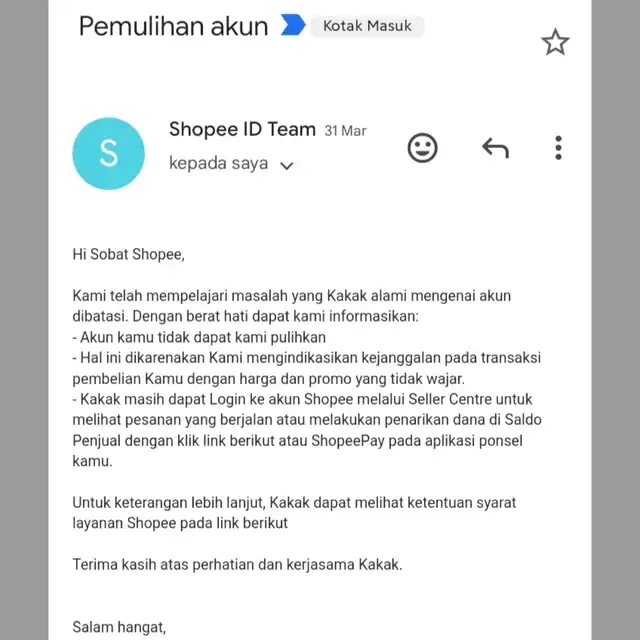Open the message overflow menu
This screenshot has height=640, width=640.
(558, 148)
